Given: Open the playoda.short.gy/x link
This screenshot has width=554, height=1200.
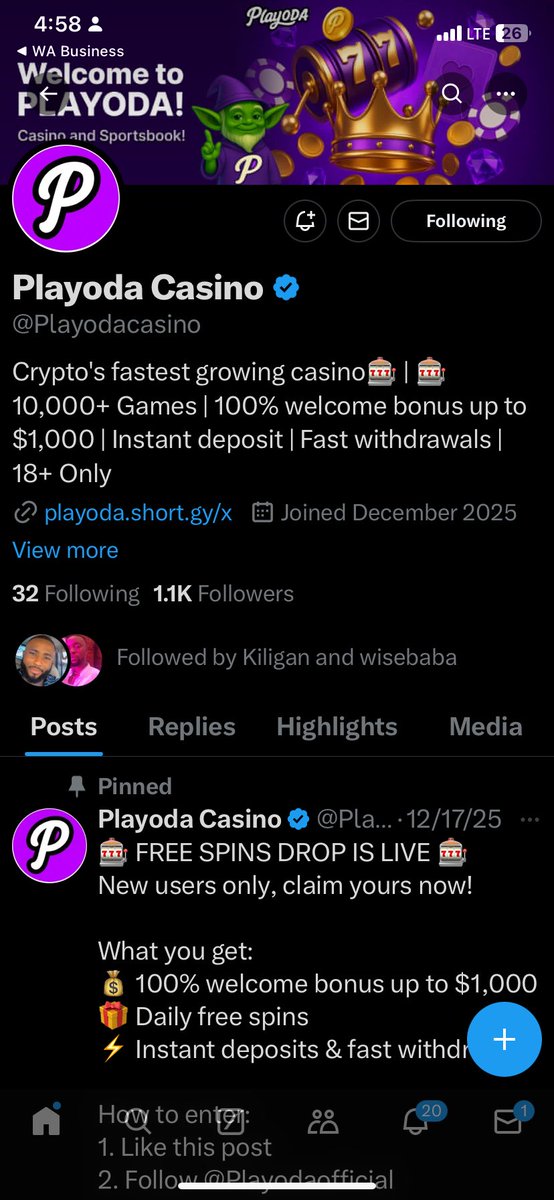Looking at the screenshot, I should (x=138, y=513).
